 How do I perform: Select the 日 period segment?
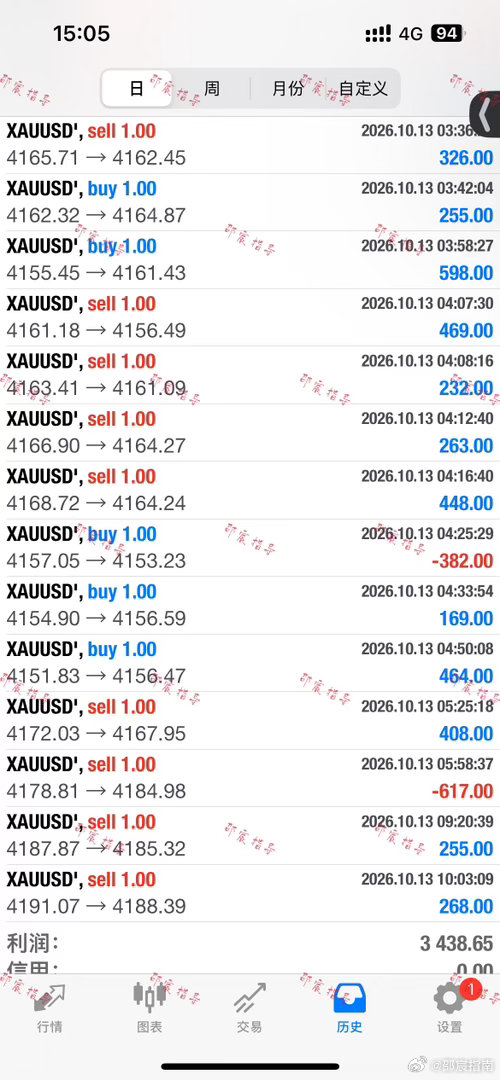136,89
